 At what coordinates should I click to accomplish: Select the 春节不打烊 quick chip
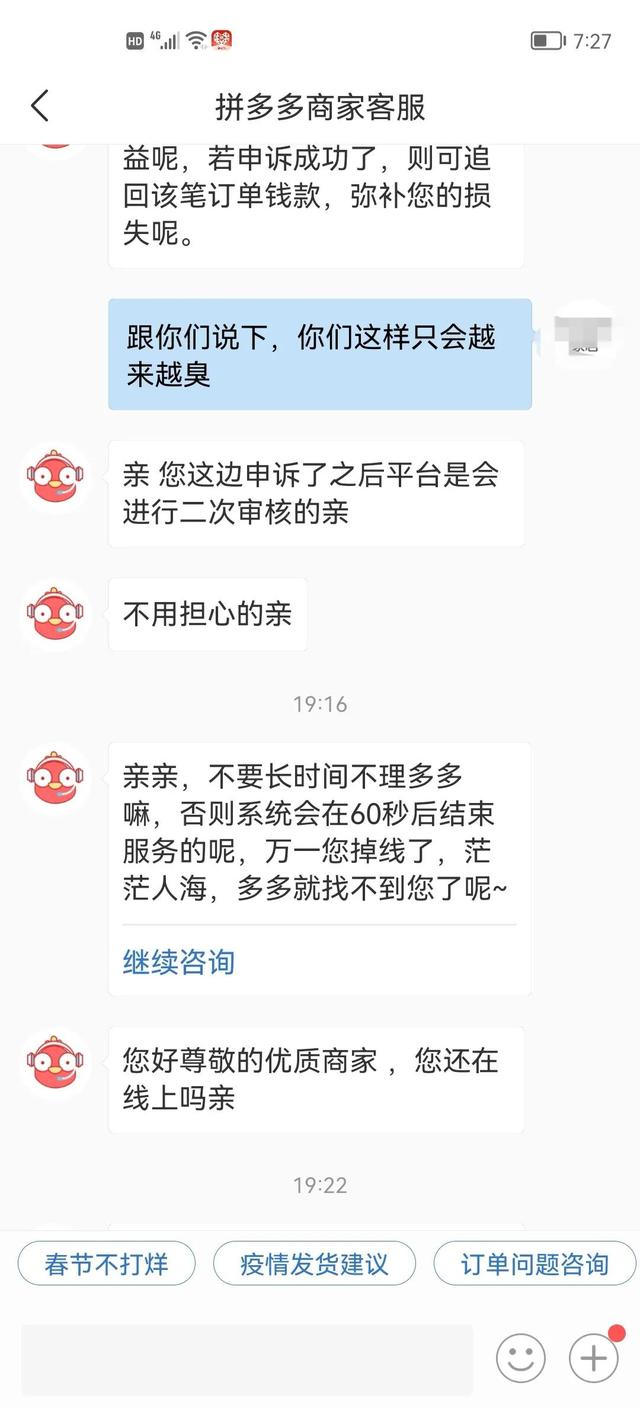(106, 1264)
